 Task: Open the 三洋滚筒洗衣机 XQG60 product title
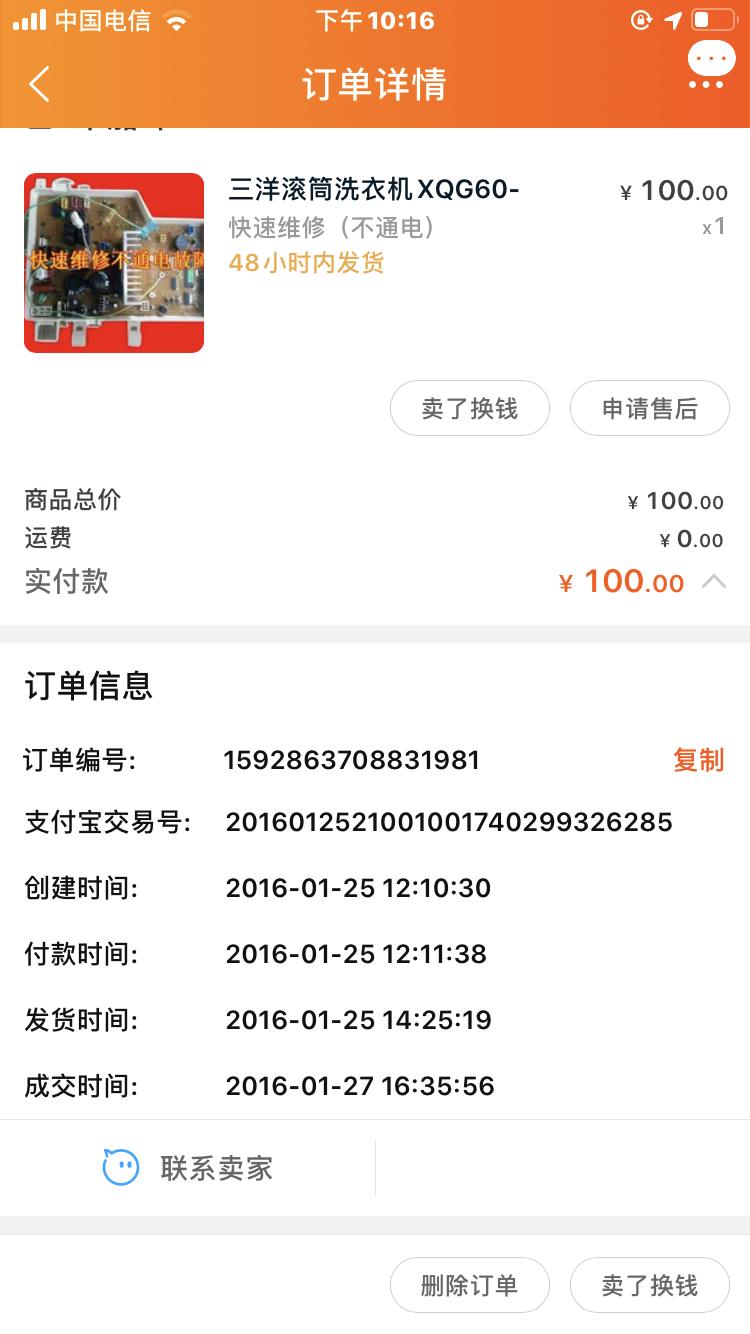[x=370, y=192]
